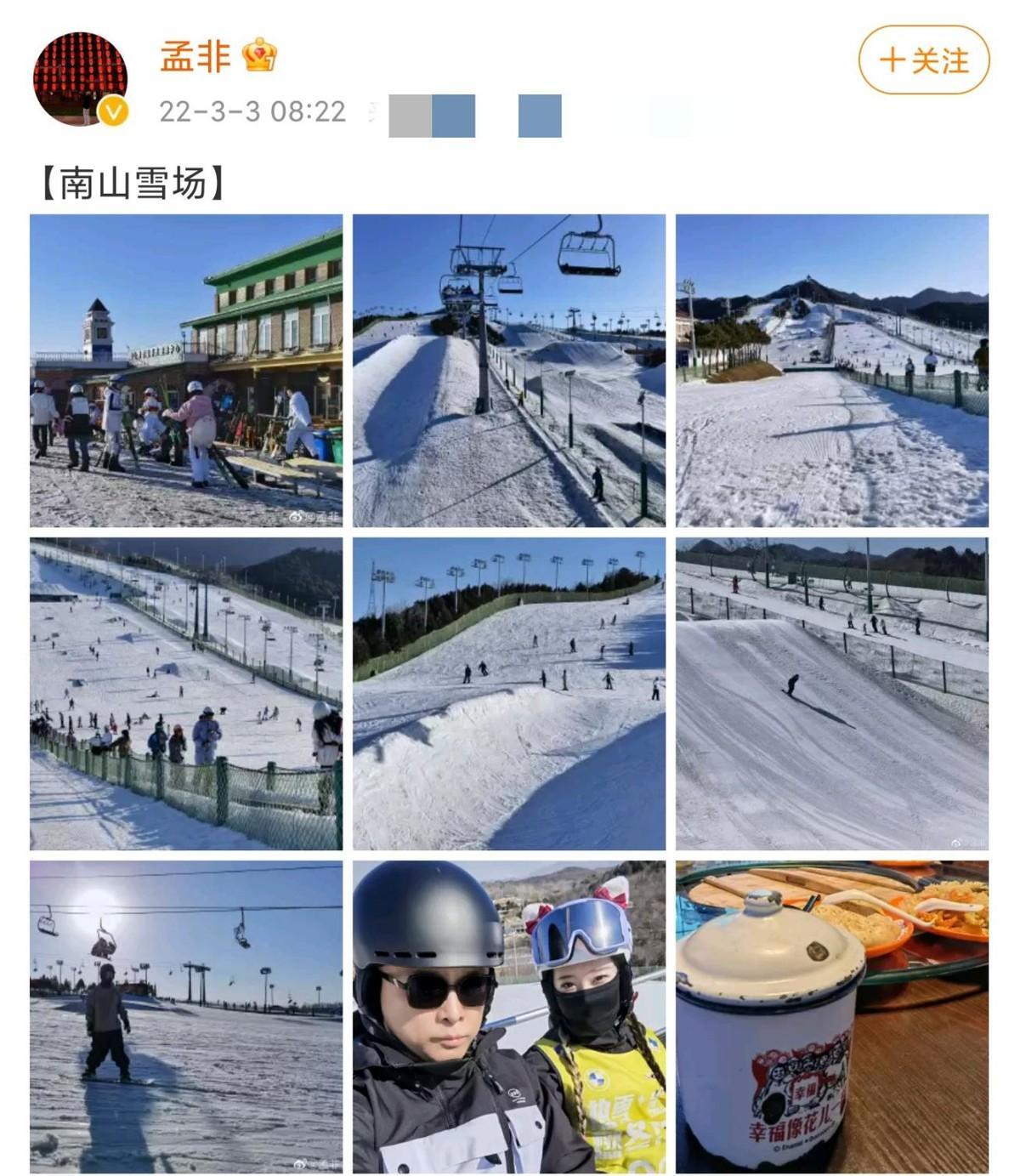1020x1176 pixels.
Task: Open the photo of floodlights along the slope
Action: tap(509, 694)
